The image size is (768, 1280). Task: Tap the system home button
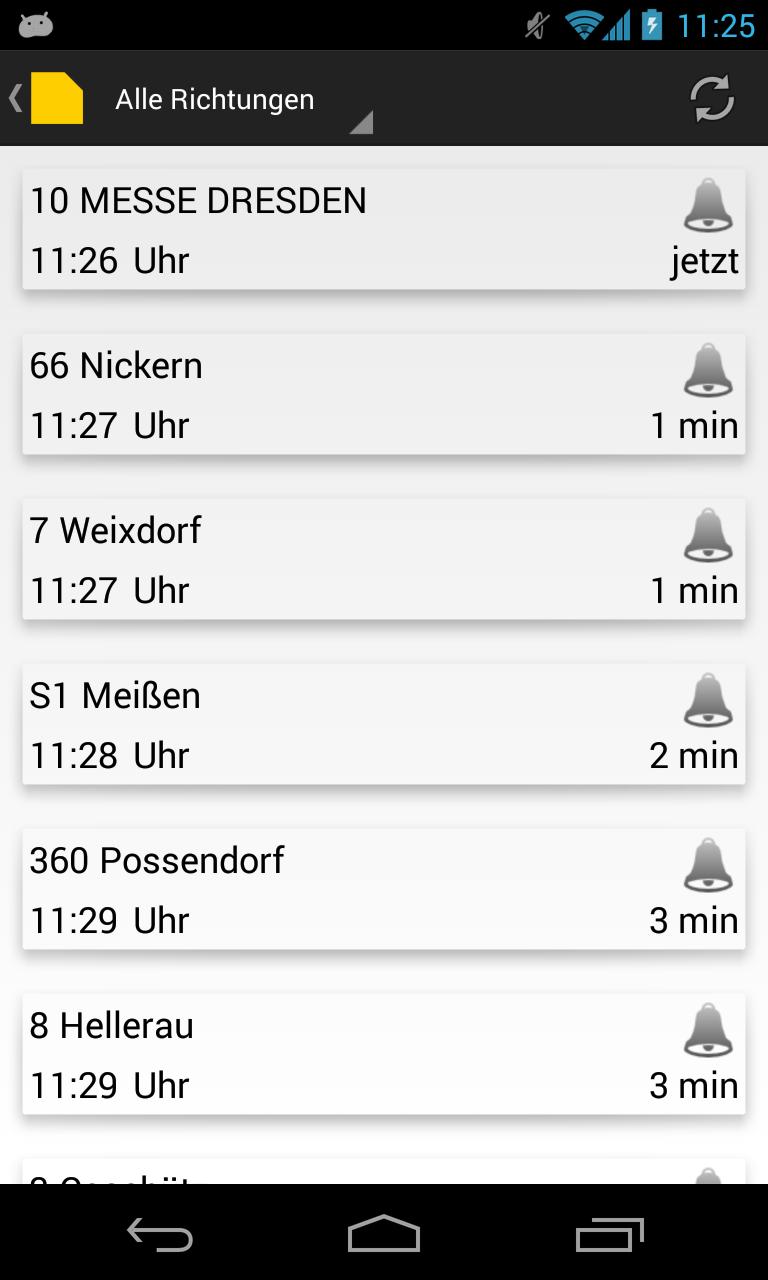tap(384, 1234)
